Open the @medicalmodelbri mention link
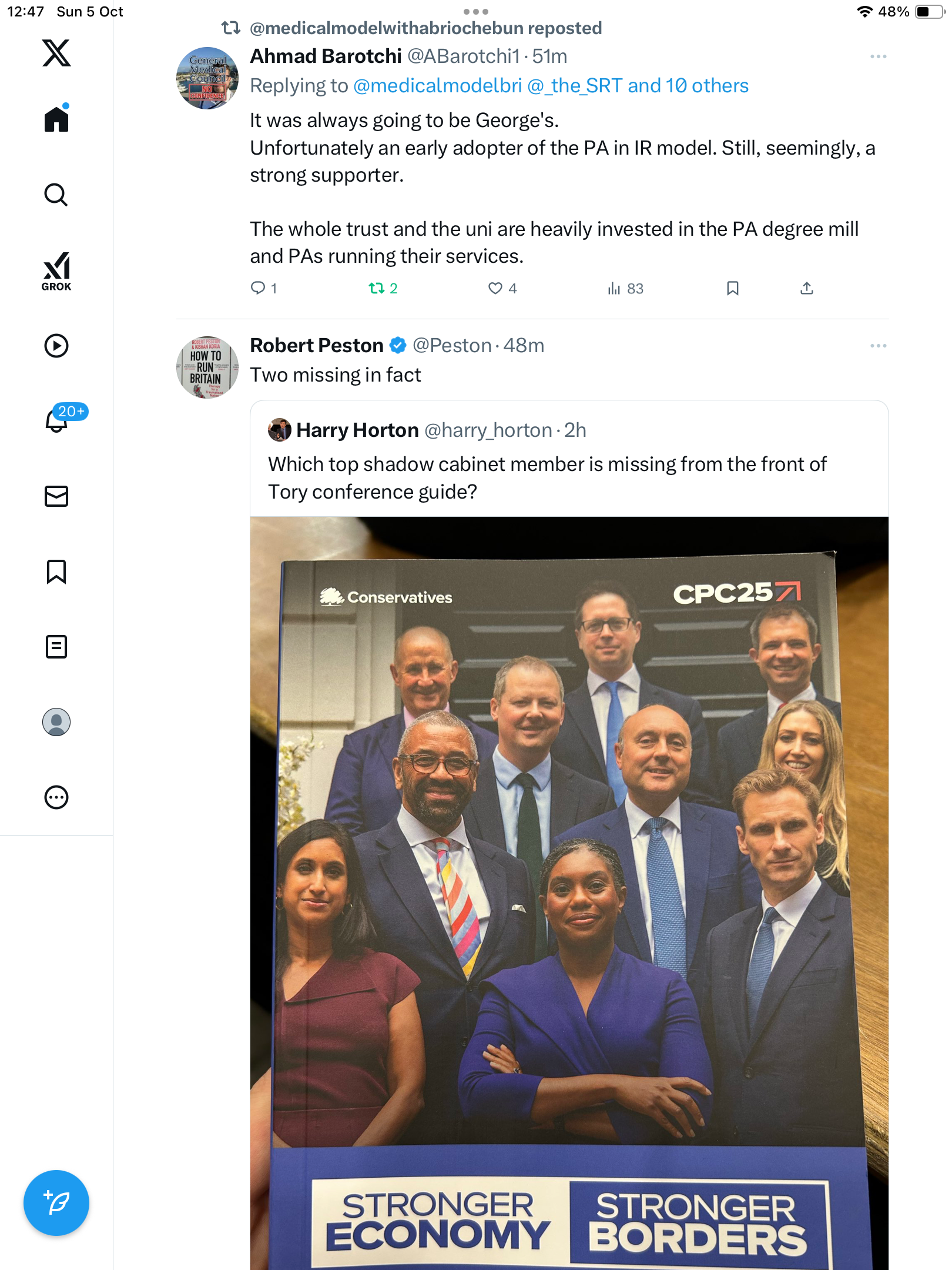The width and height of the screenshot is (952, 1270). tap(437, 86)
